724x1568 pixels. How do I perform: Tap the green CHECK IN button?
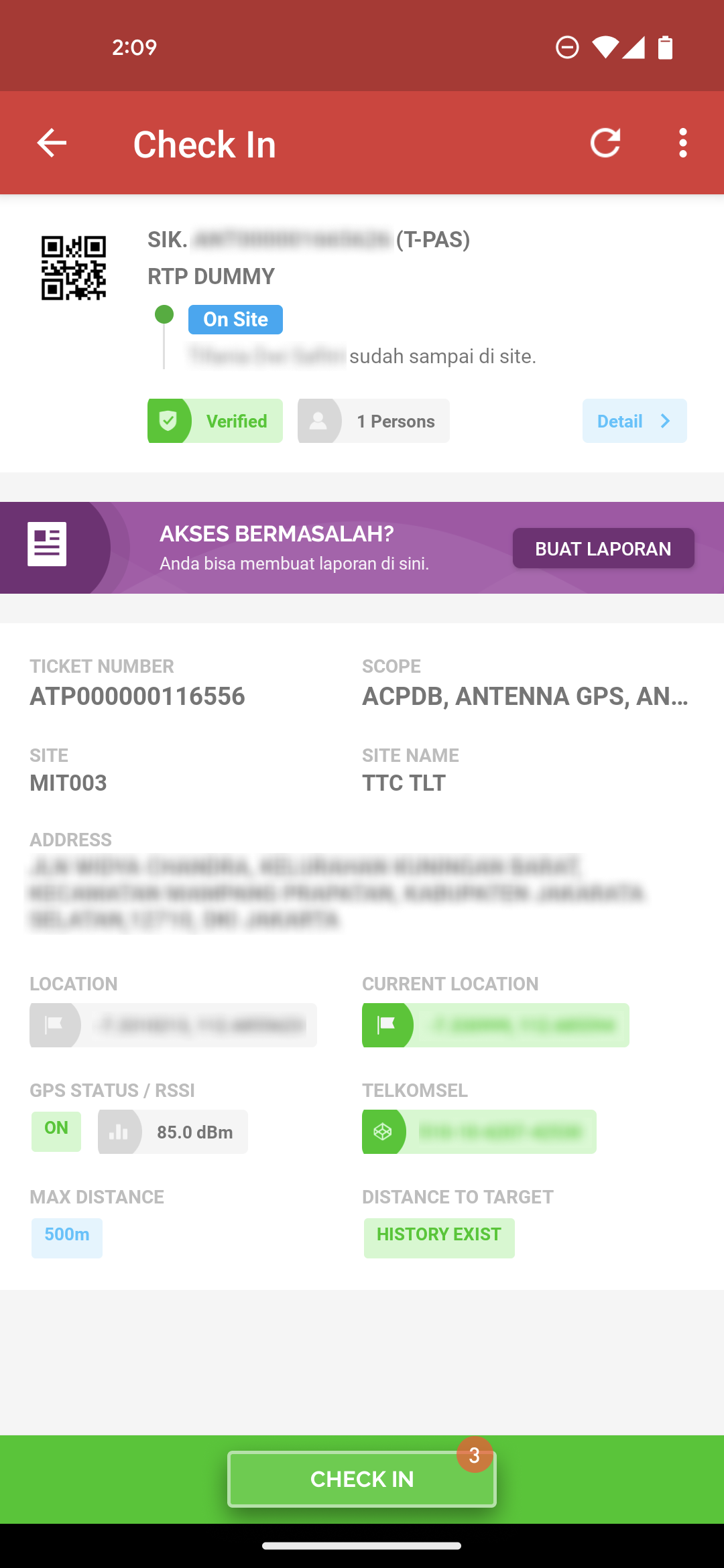(362, 1479)
